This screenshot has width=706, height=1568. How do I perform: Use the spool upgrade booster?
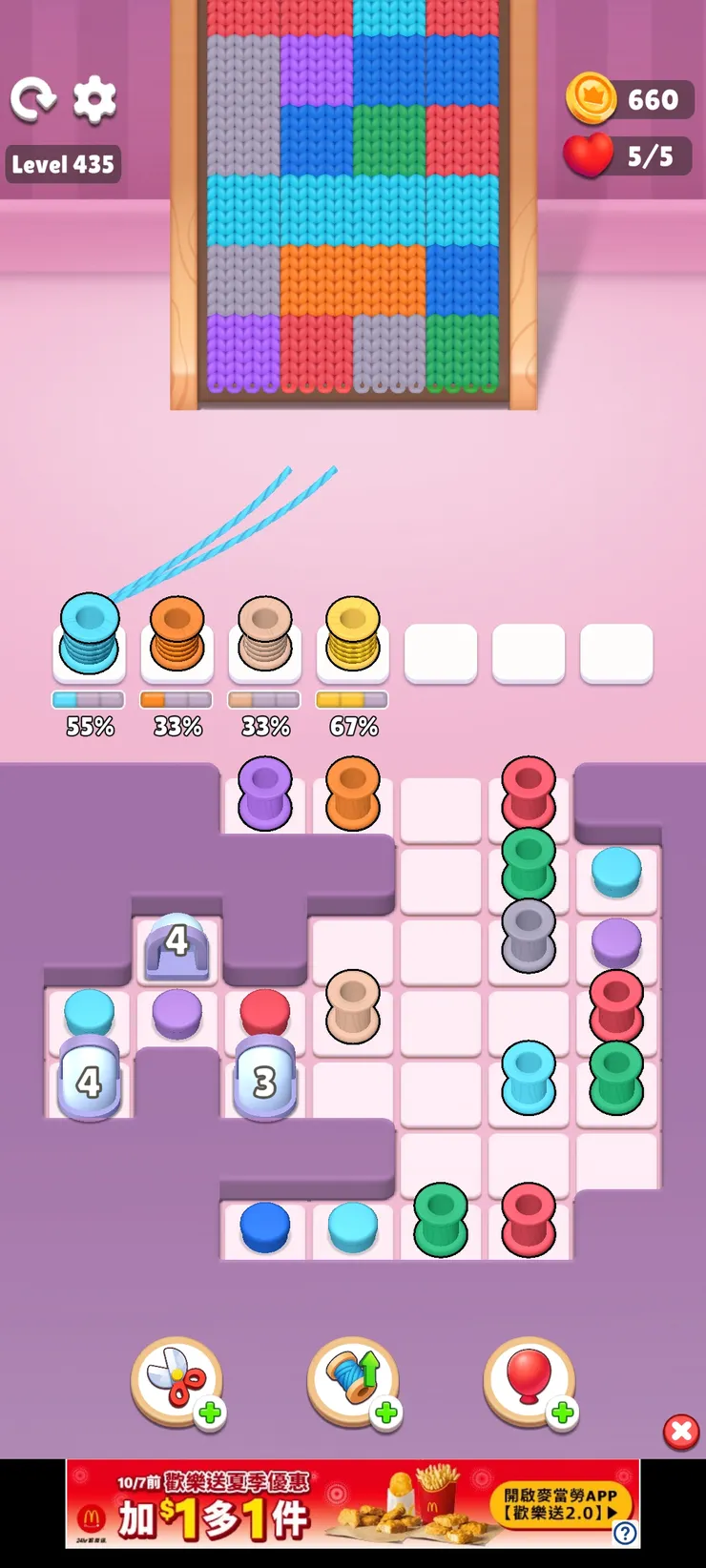[x=354, y=1382]
